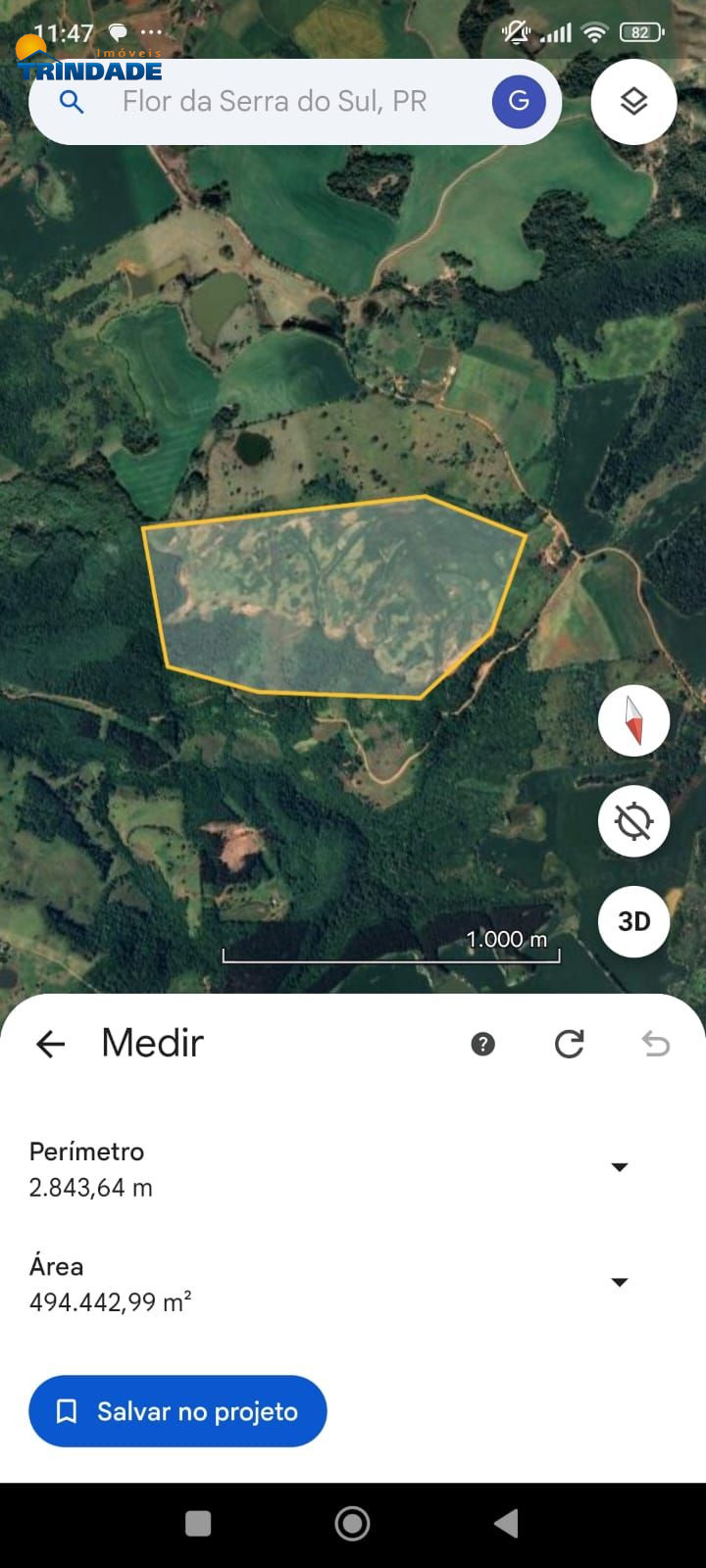
Task: Expand the Área unit dropdown
Action: click(619, 1283)
